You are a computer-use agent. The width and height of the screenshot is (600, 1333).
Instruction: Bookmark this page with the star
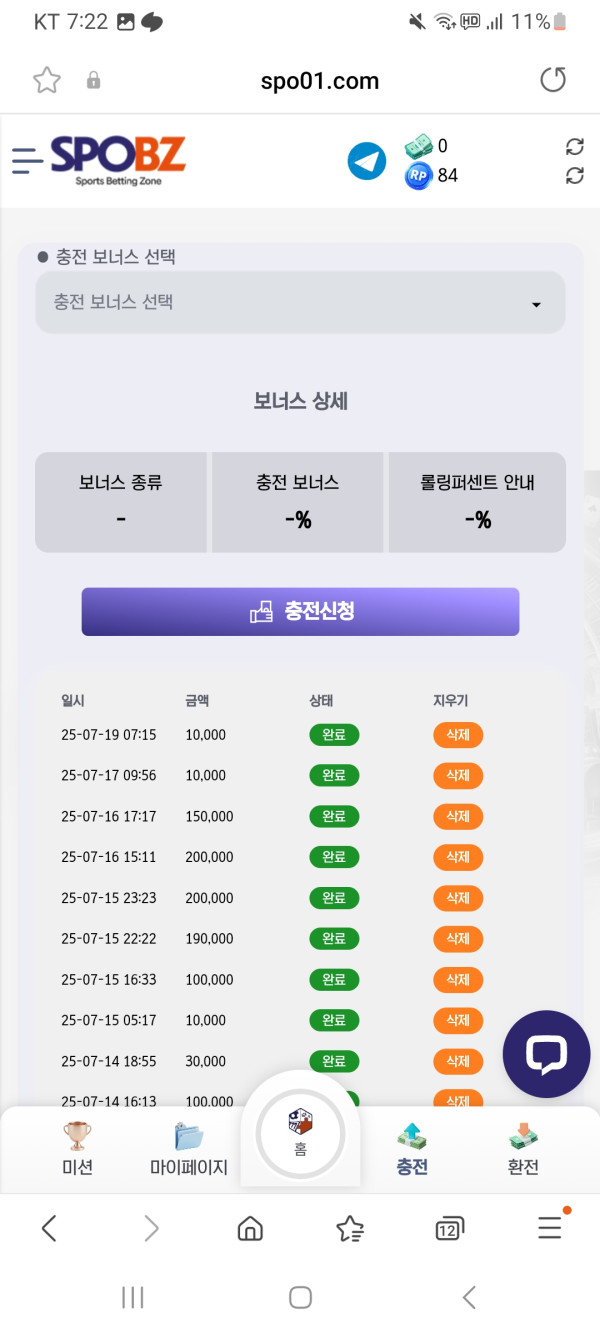pos(47,80)
